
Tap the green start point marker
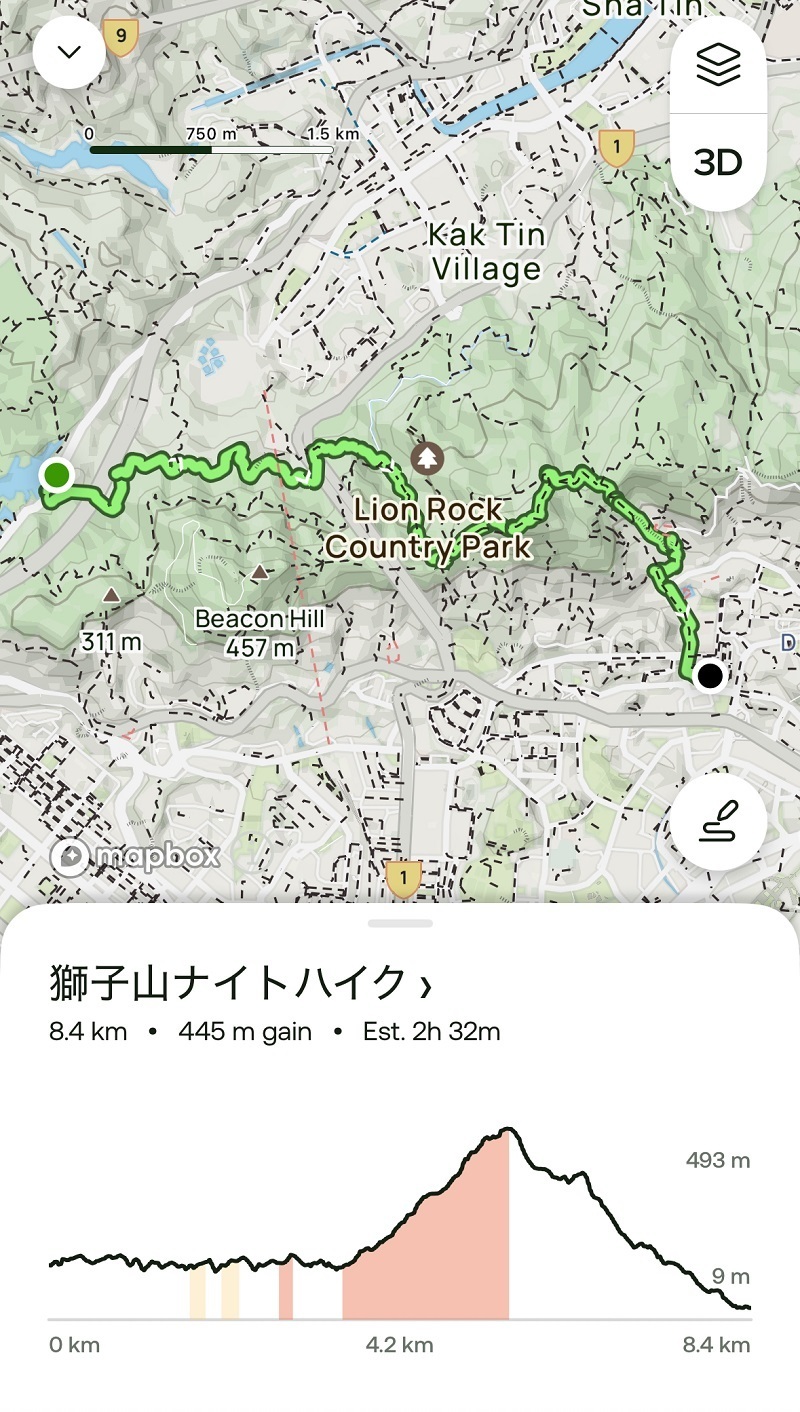coord(57,475)
